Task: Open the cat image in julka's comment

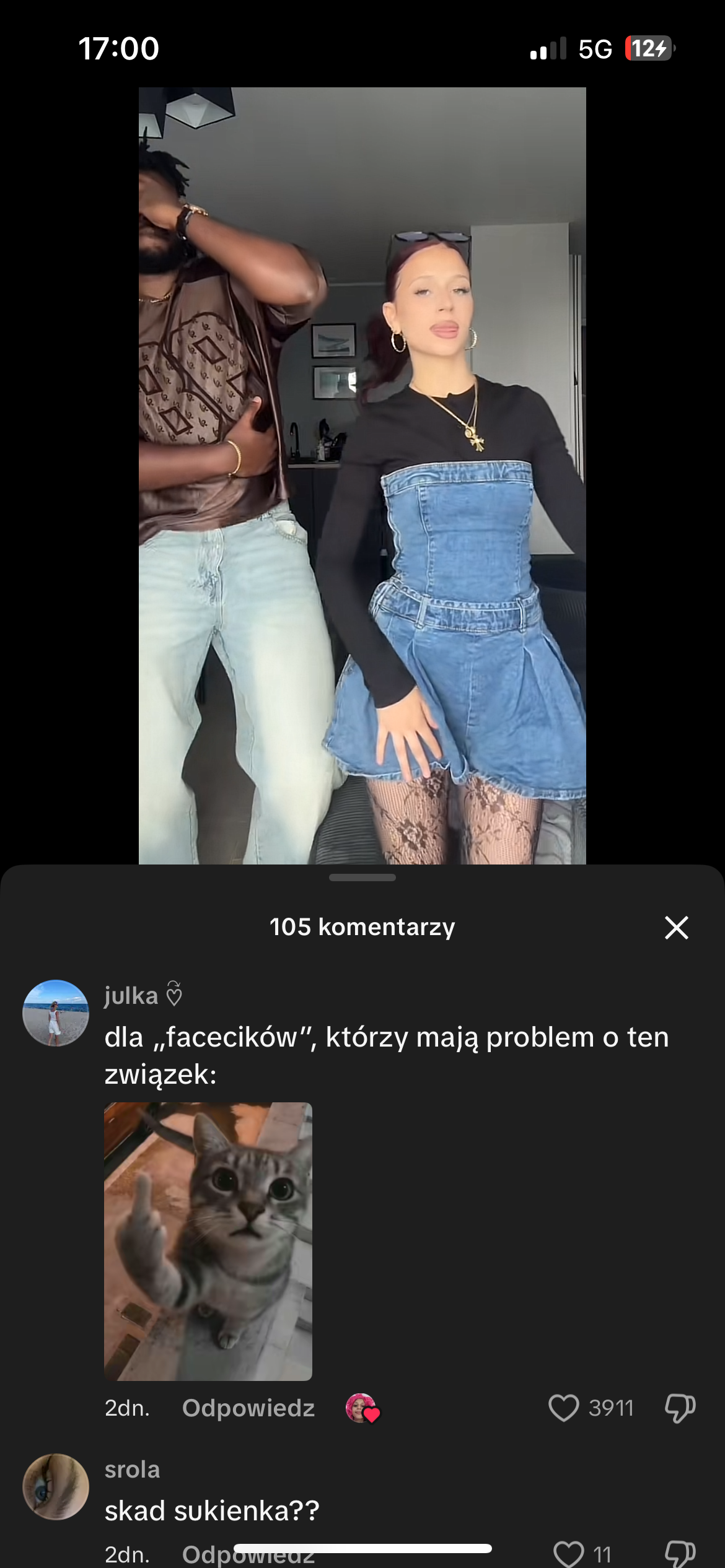Action: (208, 1241)
